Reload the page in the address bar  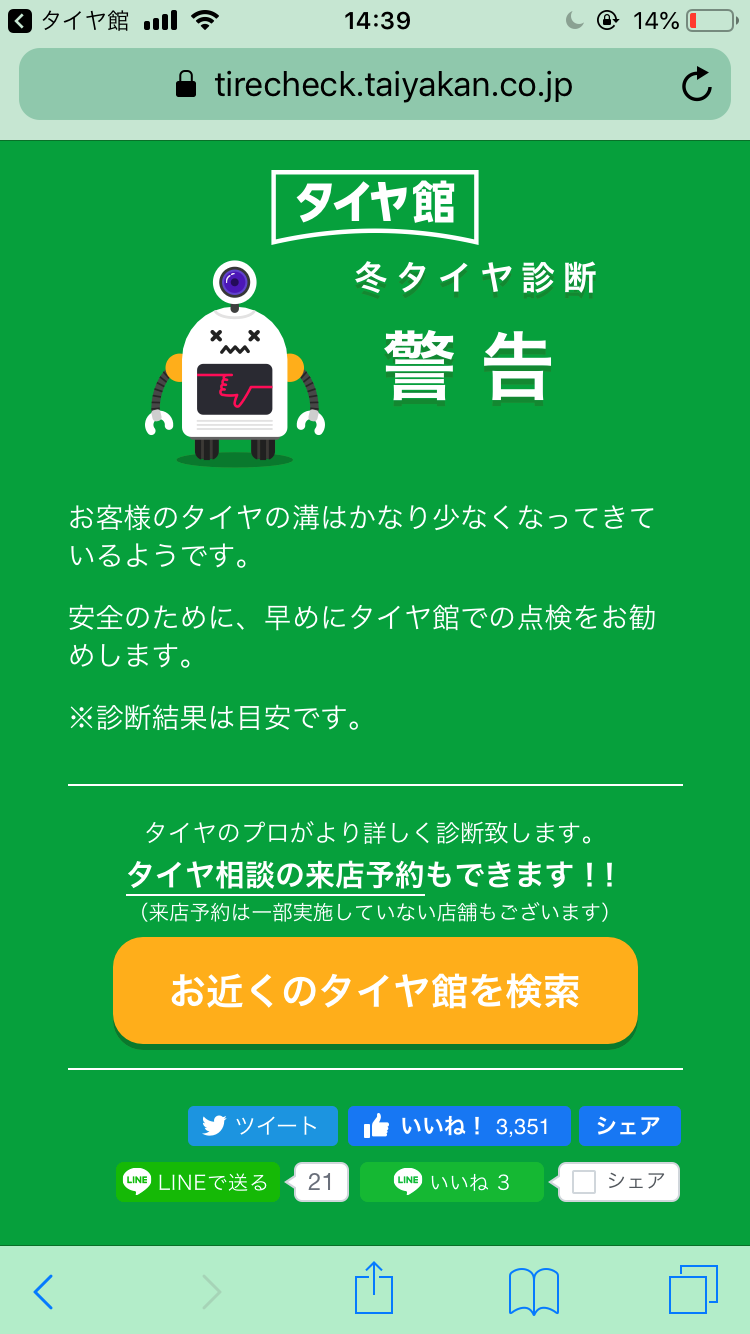697,85
